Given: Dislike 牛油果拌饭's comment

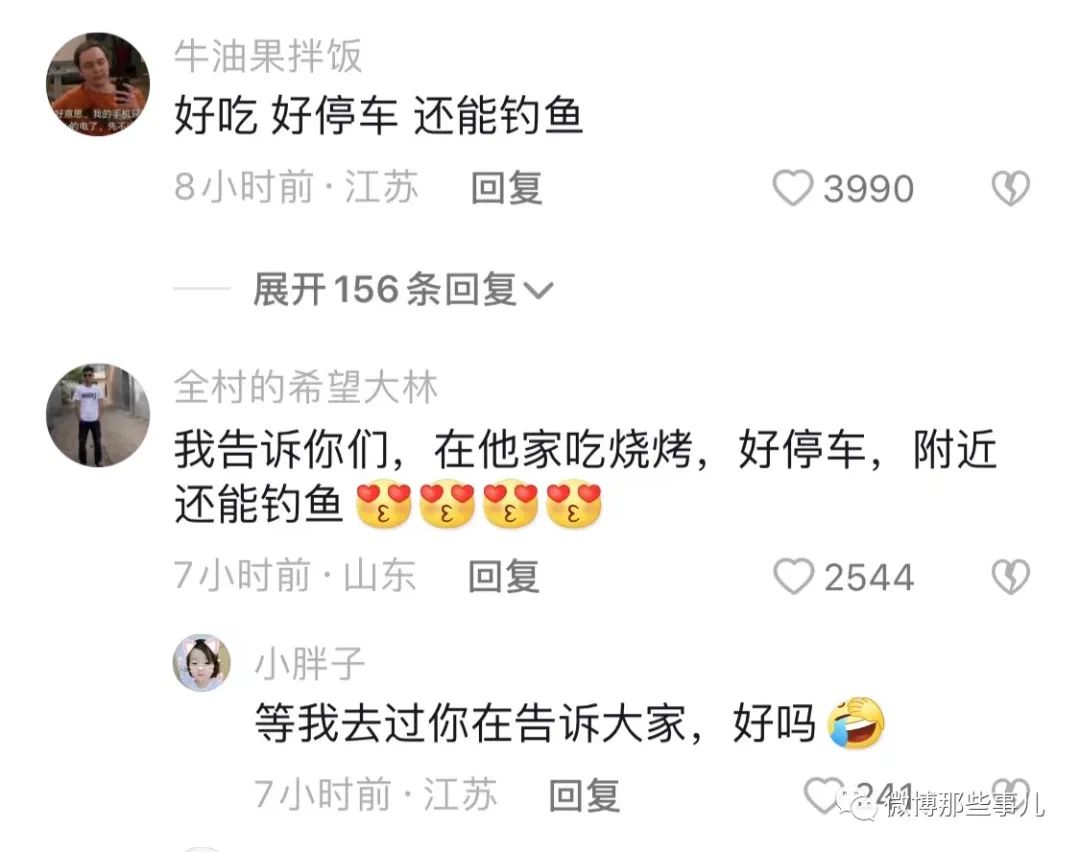Looking at the screenshot, I should tap(1010, 188).
